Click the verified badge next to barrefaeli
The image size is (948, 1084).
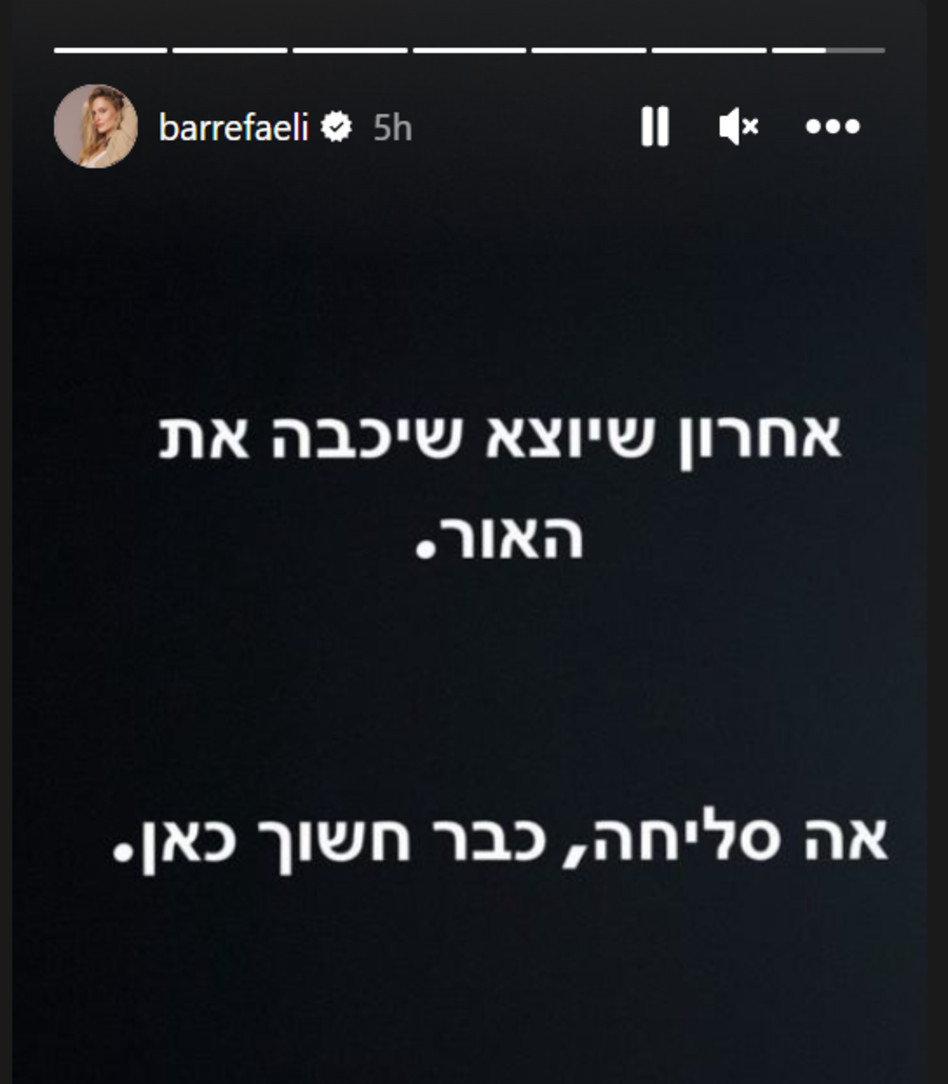click(338, 124)
